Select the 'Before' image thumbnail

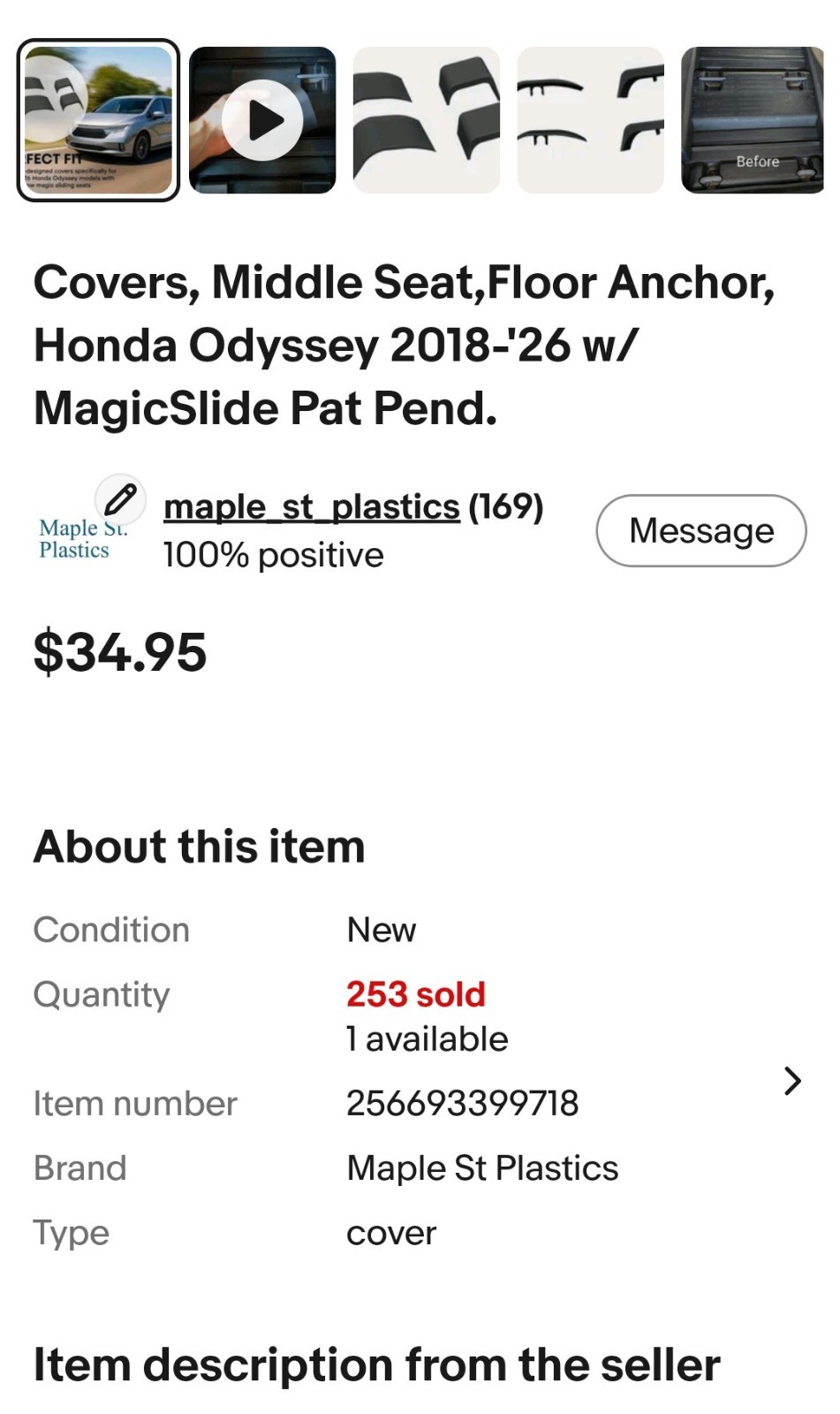750,119
